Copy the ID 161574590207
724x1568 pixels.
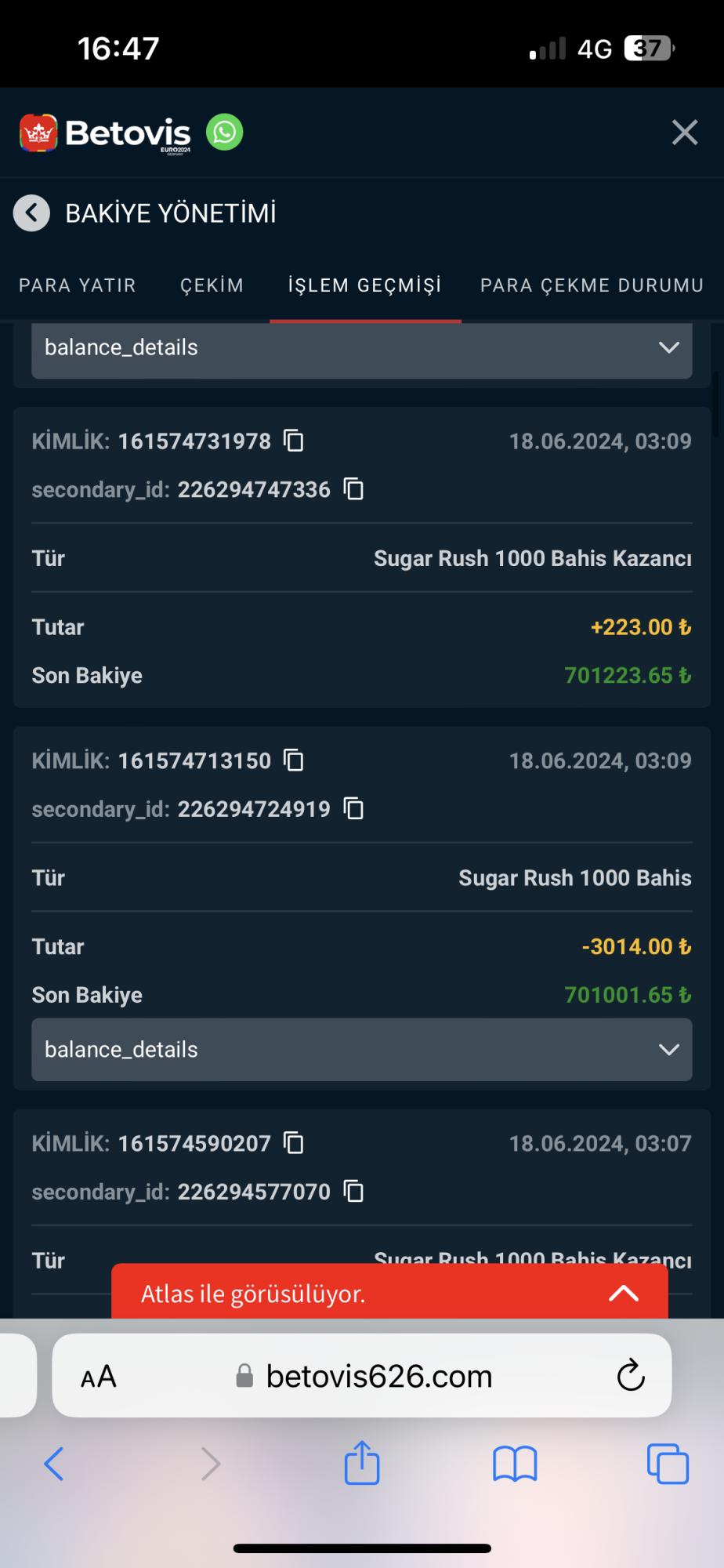294,1144
